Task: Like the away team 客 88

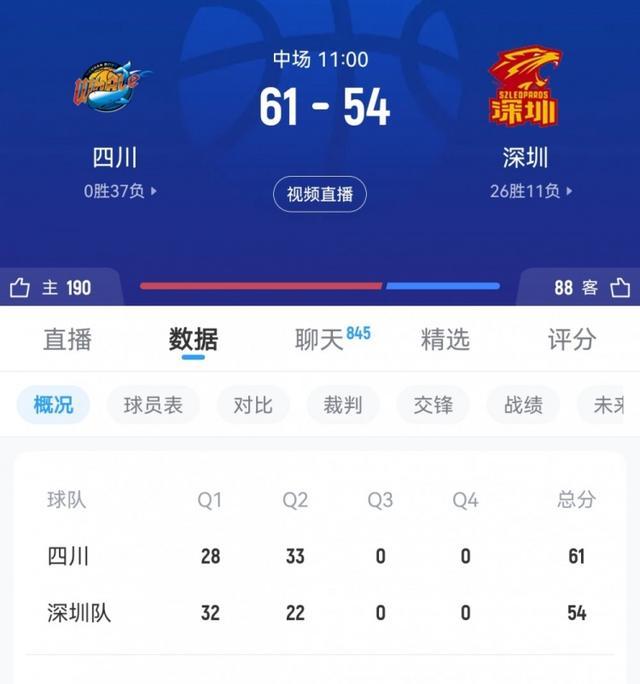Action: [592, 288]
